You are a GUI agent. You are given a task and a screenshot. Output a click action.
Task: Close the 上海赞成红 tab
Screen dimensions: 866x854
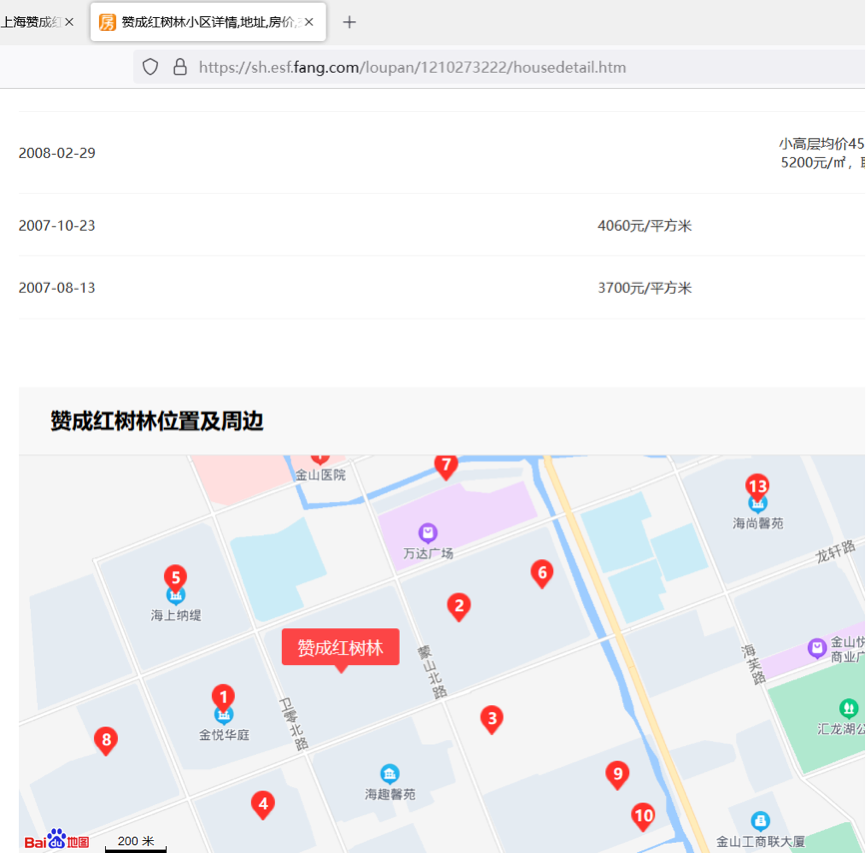[x=69, y=22]
